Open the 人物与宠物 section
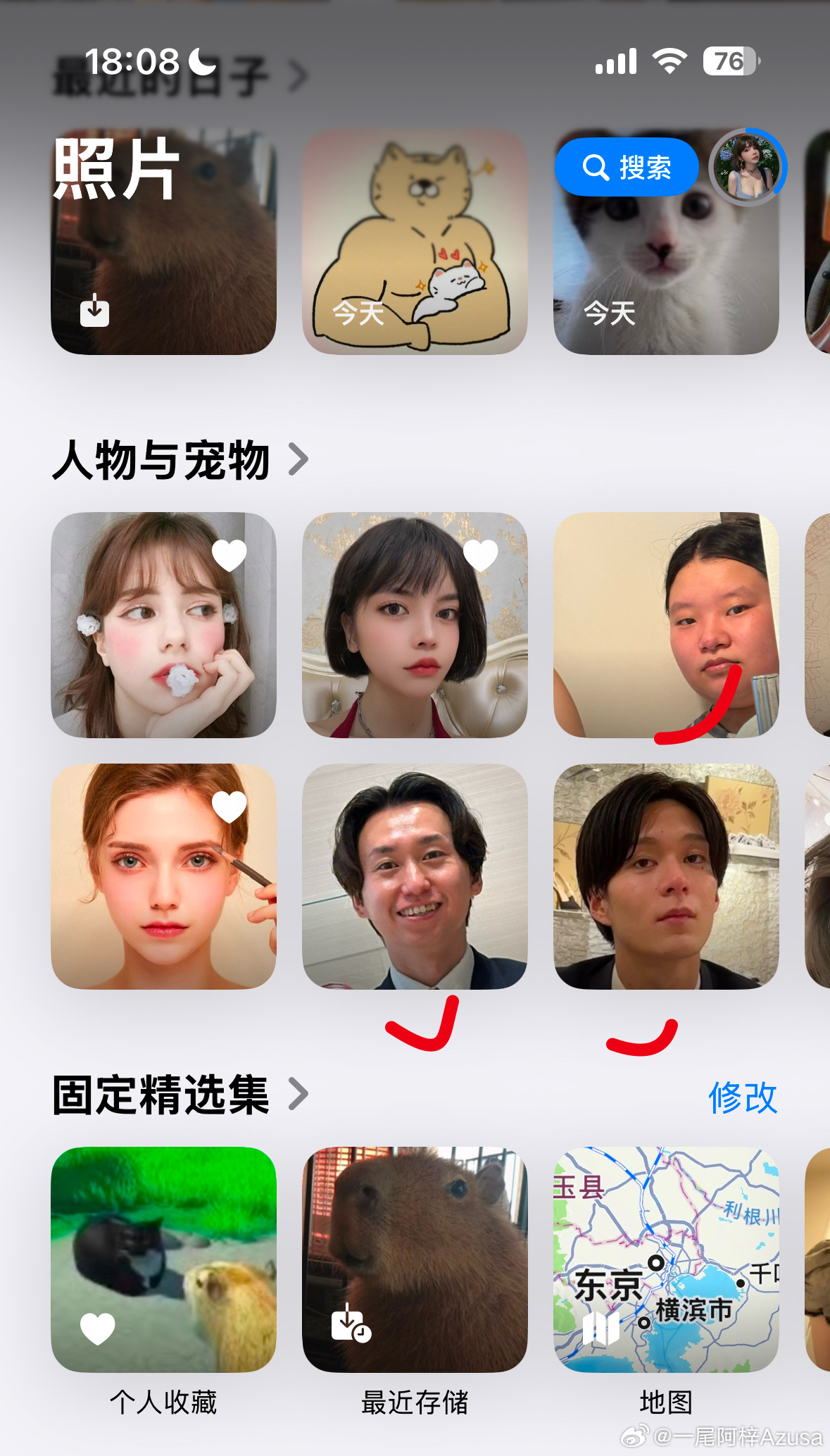The height and width of the screenshot is (1456, 830). point(180,461)
